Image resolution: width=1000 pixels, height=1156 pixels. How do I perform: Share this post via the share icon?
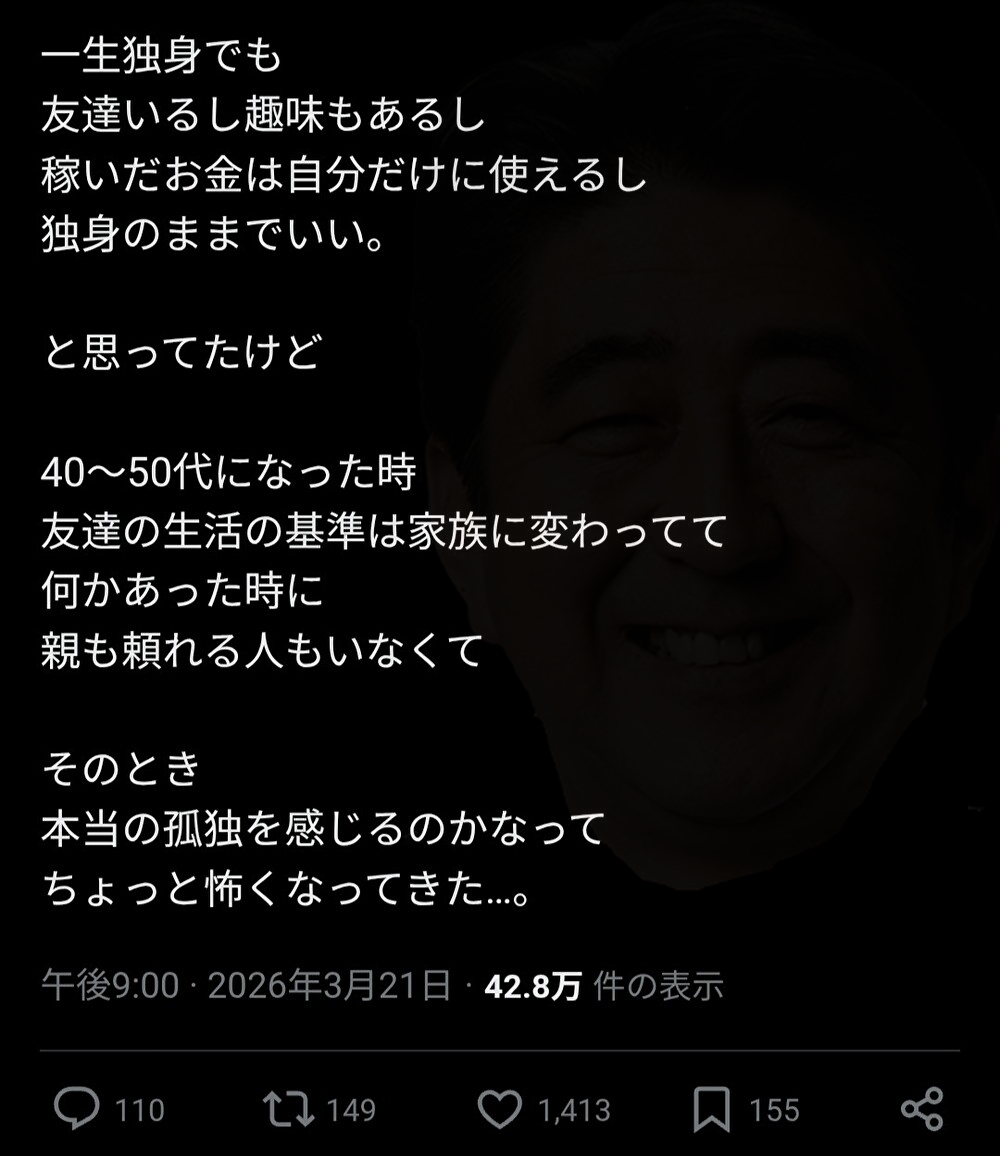(921, 1109)
